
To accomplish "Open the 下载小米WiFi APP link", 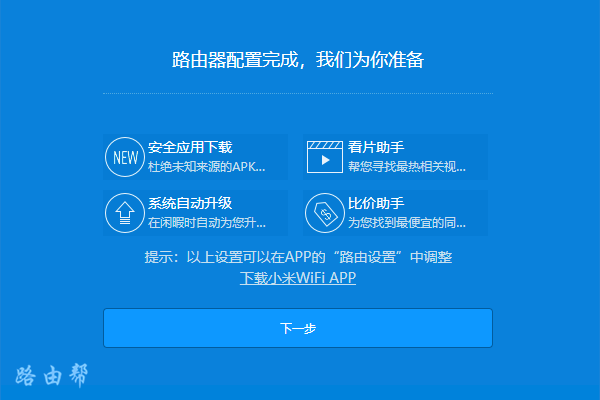I will tap(298, 278).
